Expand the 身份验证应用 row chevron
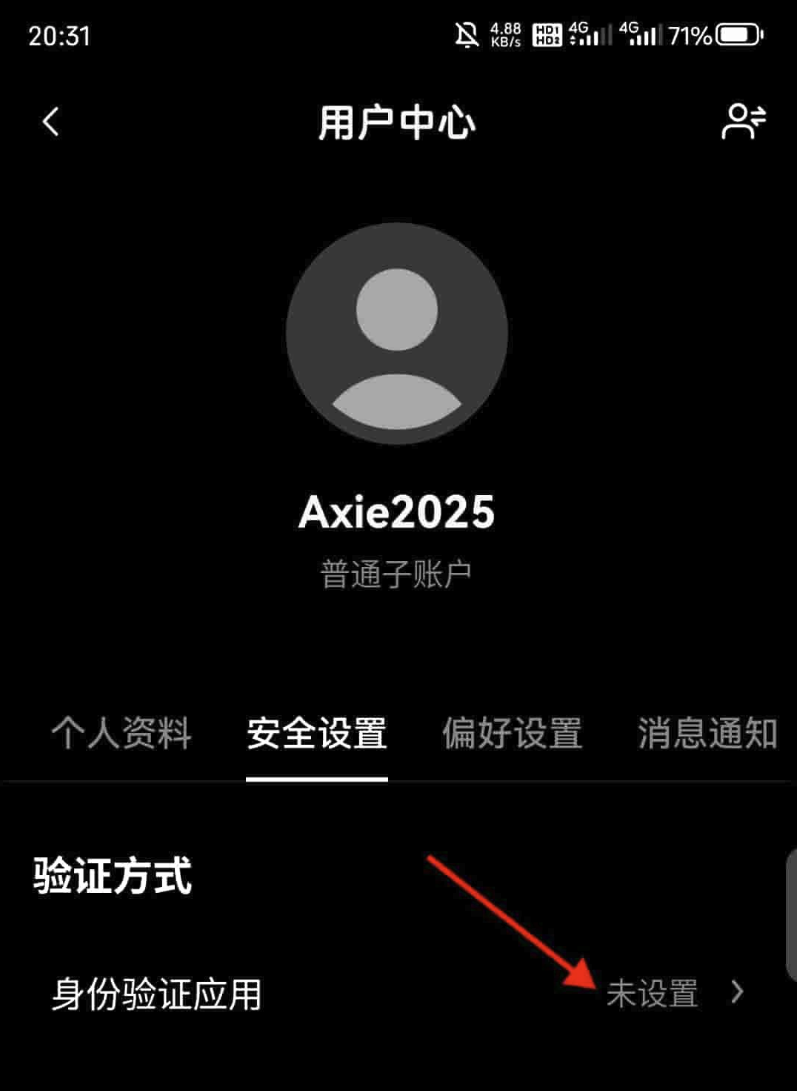The width and height of the screenshot is (797, 1091). 737,990
